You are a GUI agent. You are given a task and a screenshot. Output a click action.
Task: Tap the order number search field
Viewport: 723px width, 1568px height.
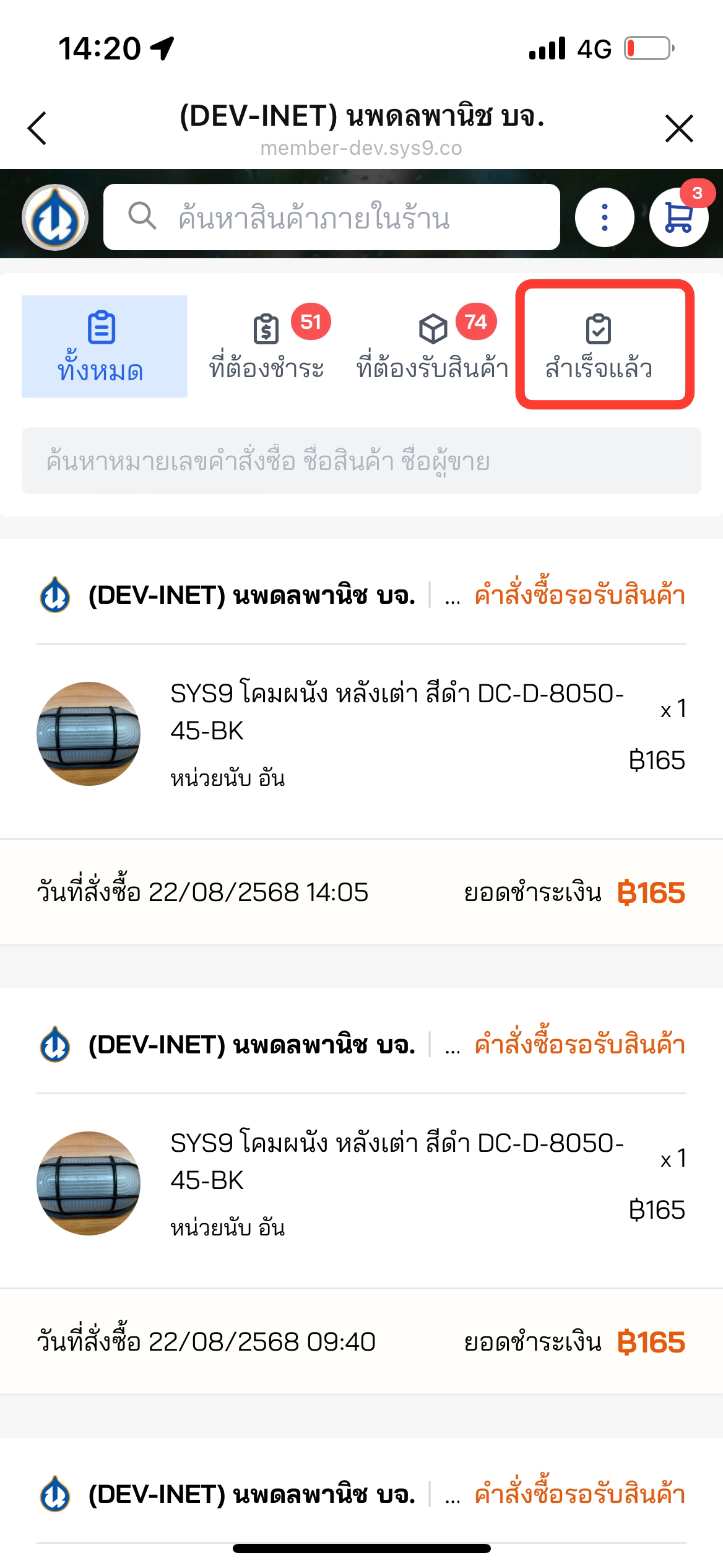coord(361,461)
